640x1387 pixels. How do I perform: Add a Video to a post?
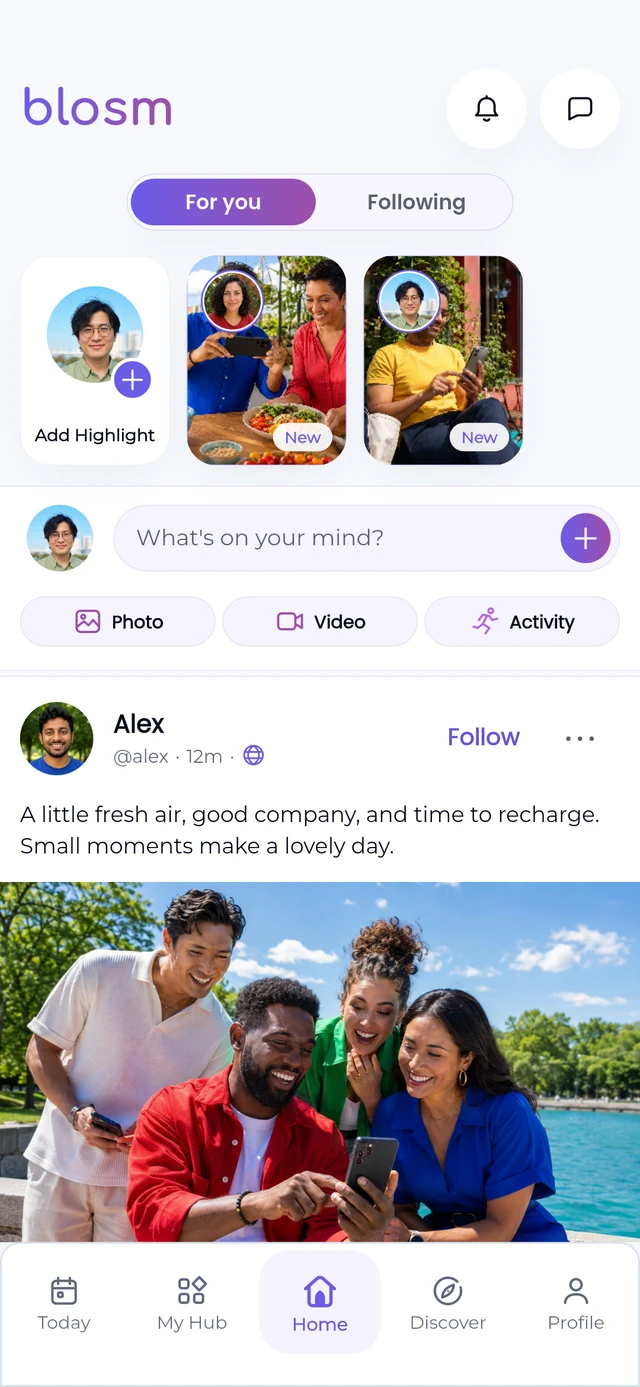pyautogui.click(x=320, y=622)
